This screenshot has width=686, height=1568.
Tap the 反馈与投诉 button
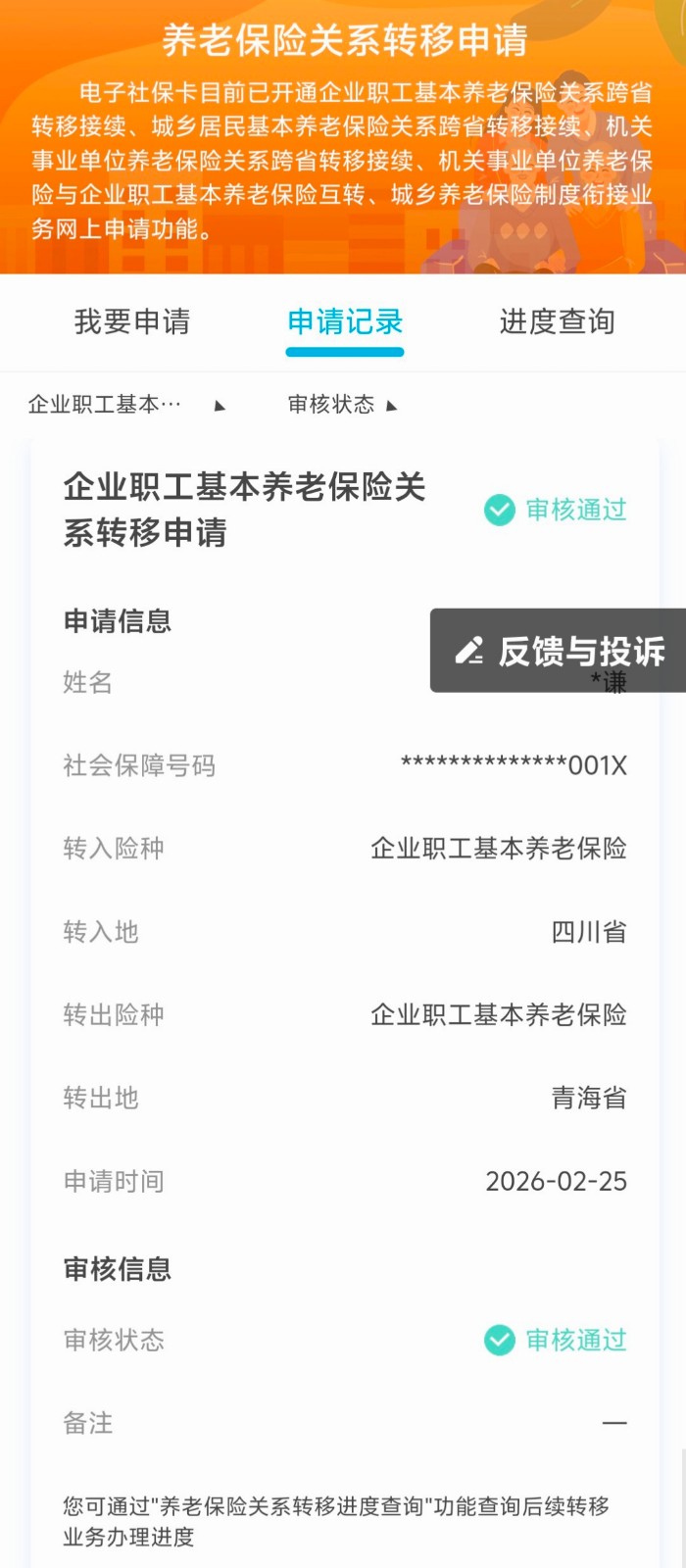(560, 651)
